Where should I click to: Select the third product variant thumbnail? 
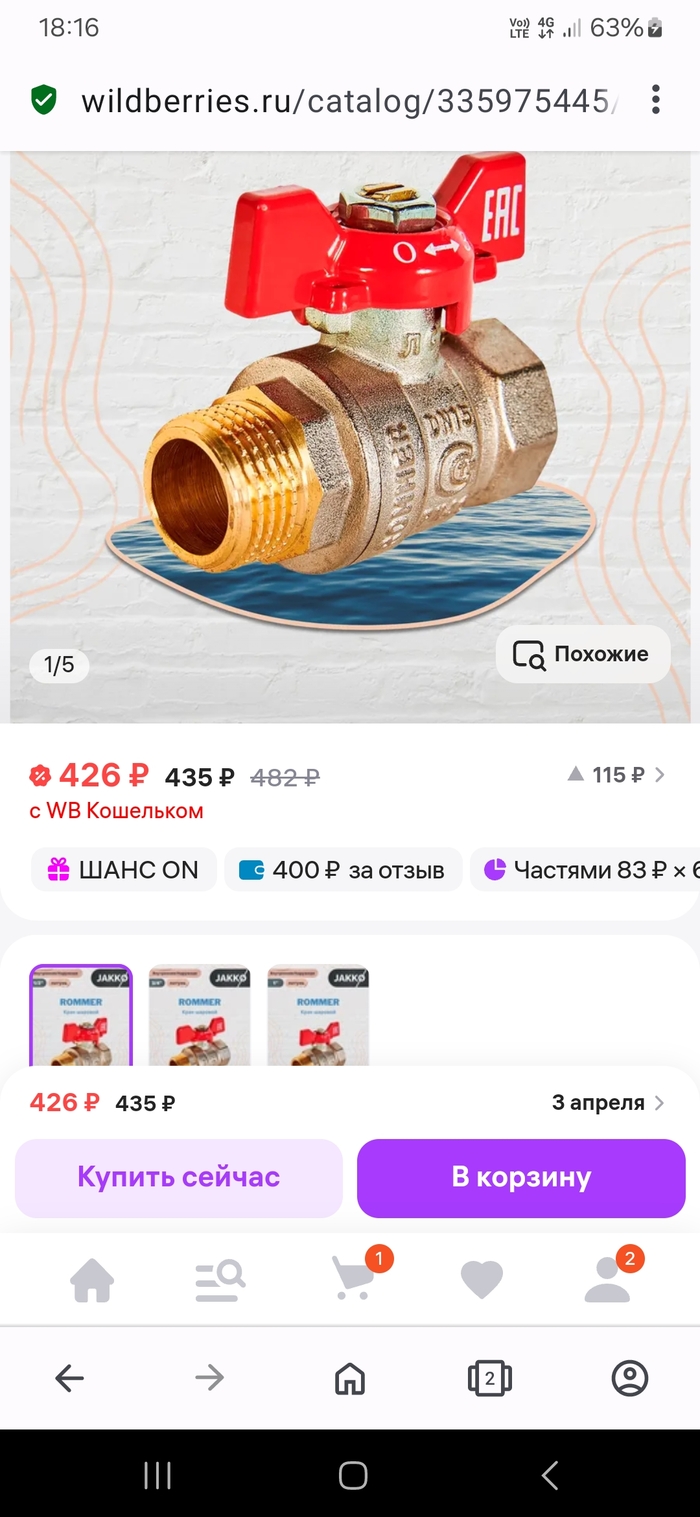318,1015
